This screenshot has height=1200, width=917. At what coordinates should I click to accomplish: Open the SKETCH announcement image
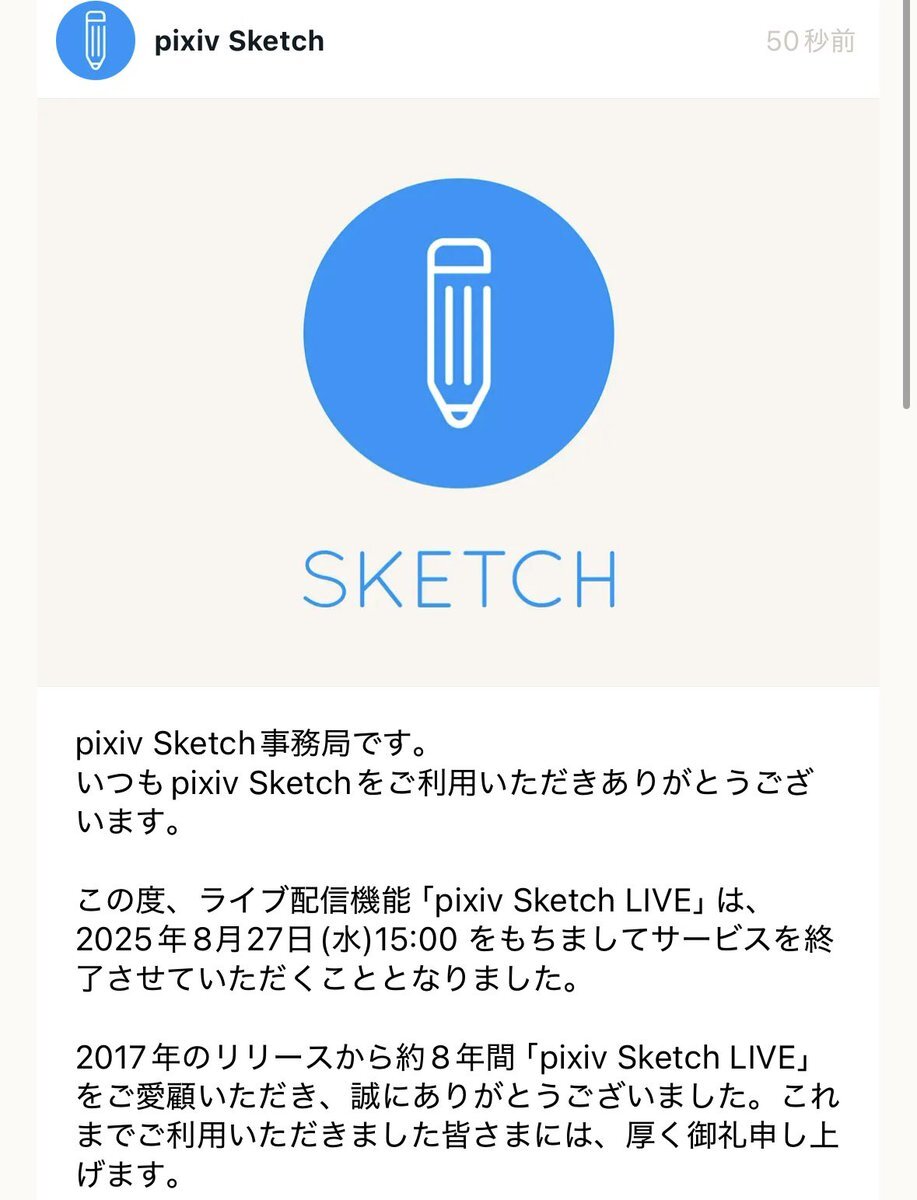pyautogui.click(x=458, y=392)
